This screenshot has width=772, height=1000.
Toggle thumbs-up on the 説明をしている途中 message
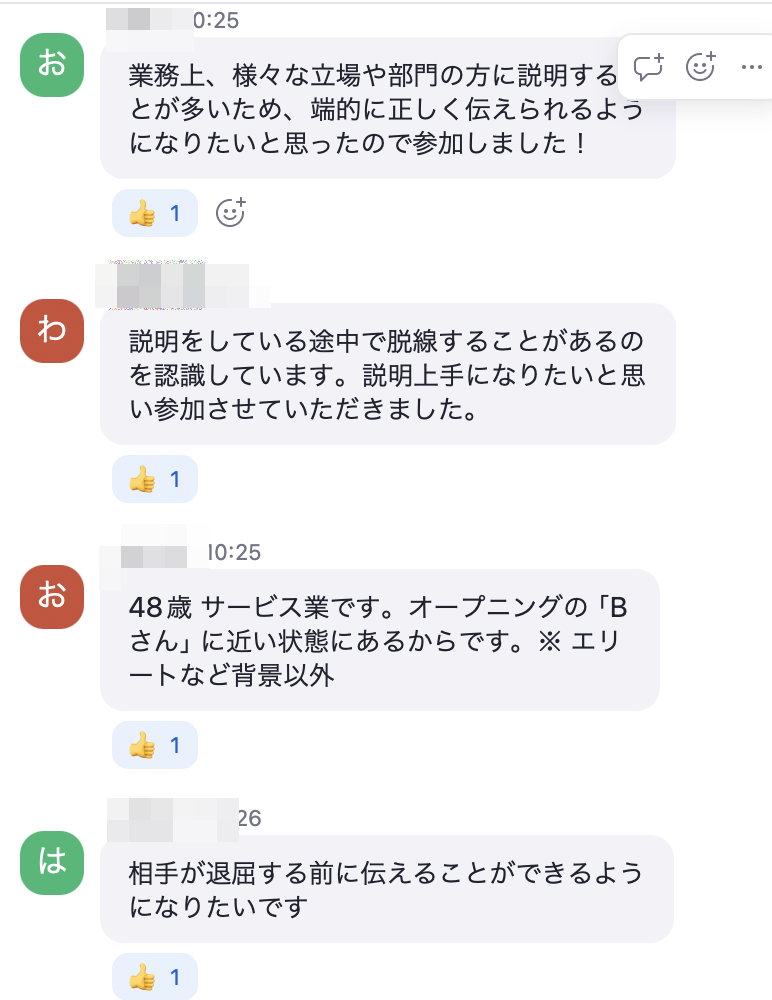click(155, 479)
